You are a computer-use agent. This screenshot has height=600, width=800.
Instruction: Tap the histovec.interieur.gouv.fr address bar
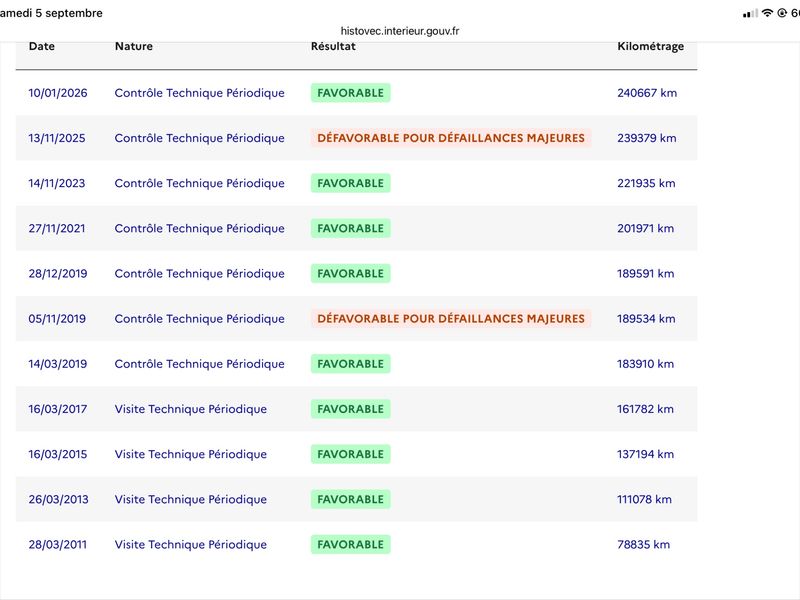tap(399, 31)
